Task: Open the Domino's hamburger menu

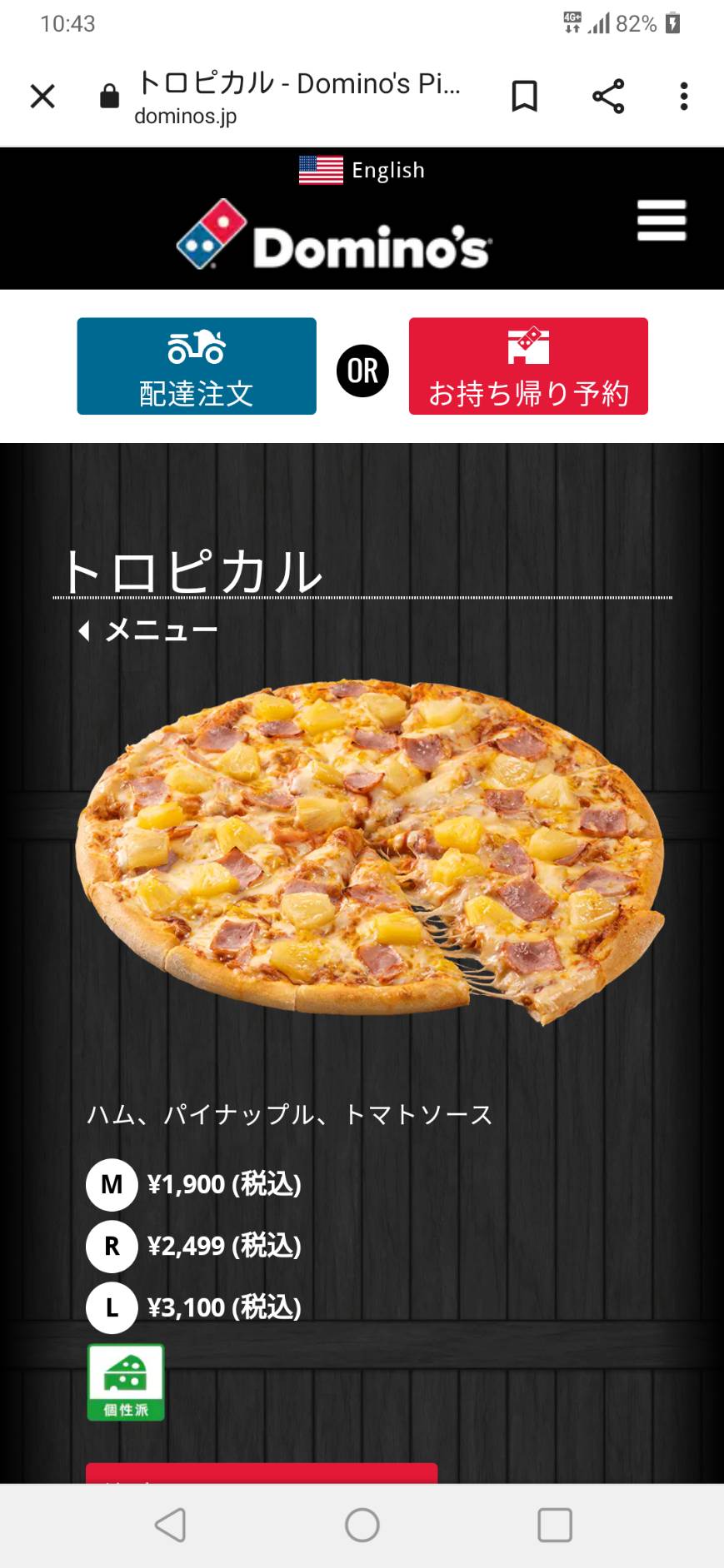Action: coord(662,221)
